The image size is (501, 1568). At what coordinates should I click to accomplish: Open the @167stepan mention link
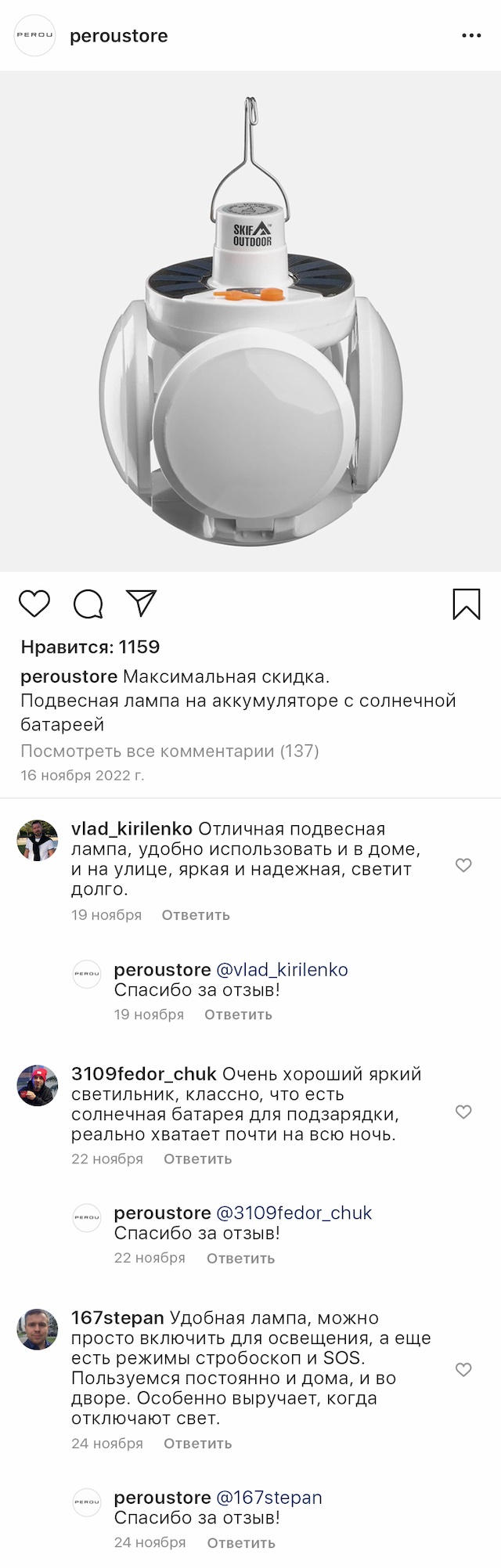pos(269,1498)
